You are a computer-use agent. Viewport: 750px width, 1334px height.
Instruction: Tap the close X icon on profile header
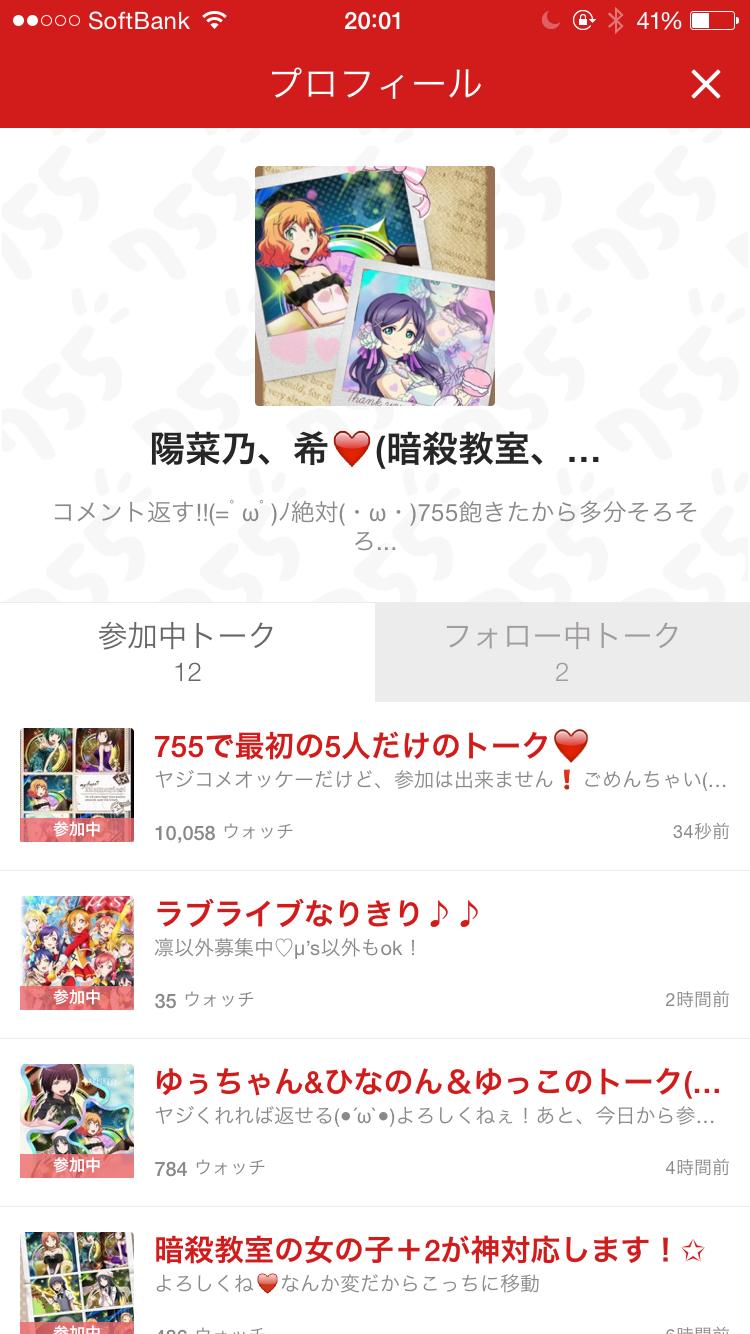(x=706, y=84)
